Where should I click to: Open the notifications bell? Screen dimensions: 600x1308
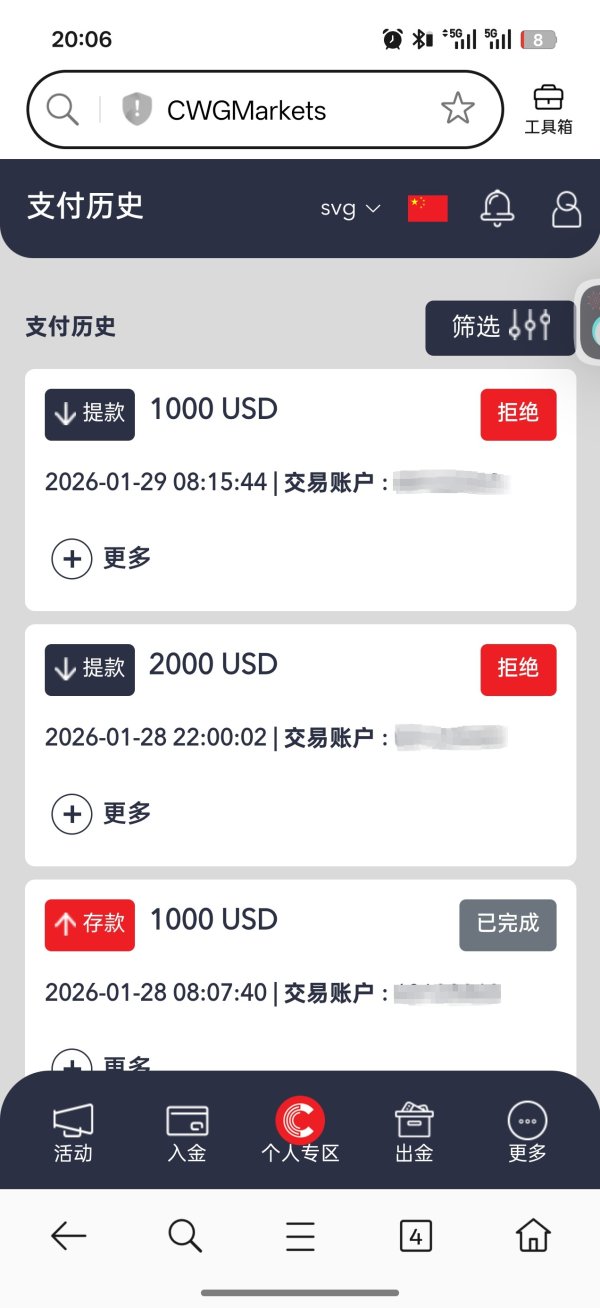497,207
